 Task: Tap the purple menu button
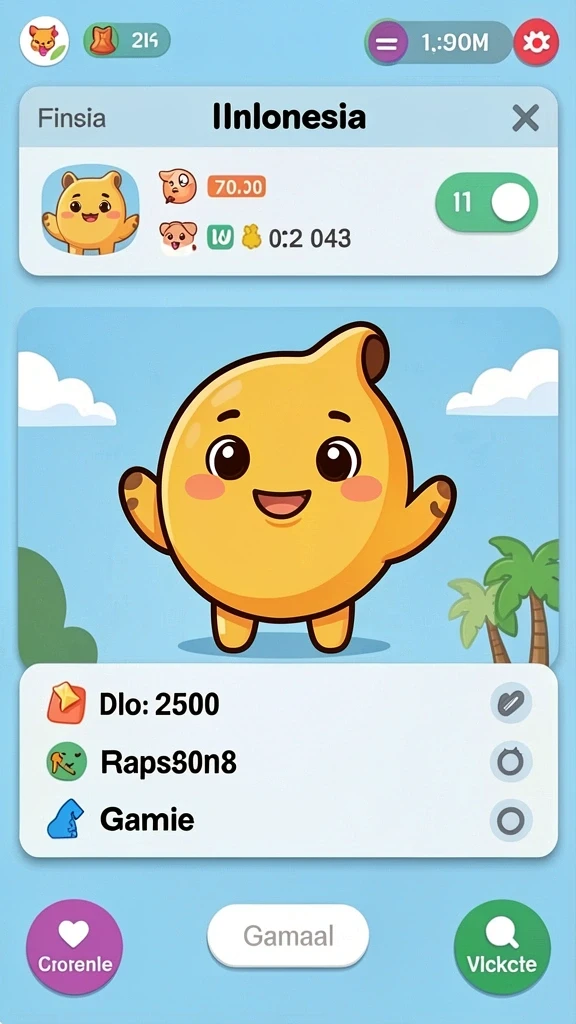(x=388, y=43)
